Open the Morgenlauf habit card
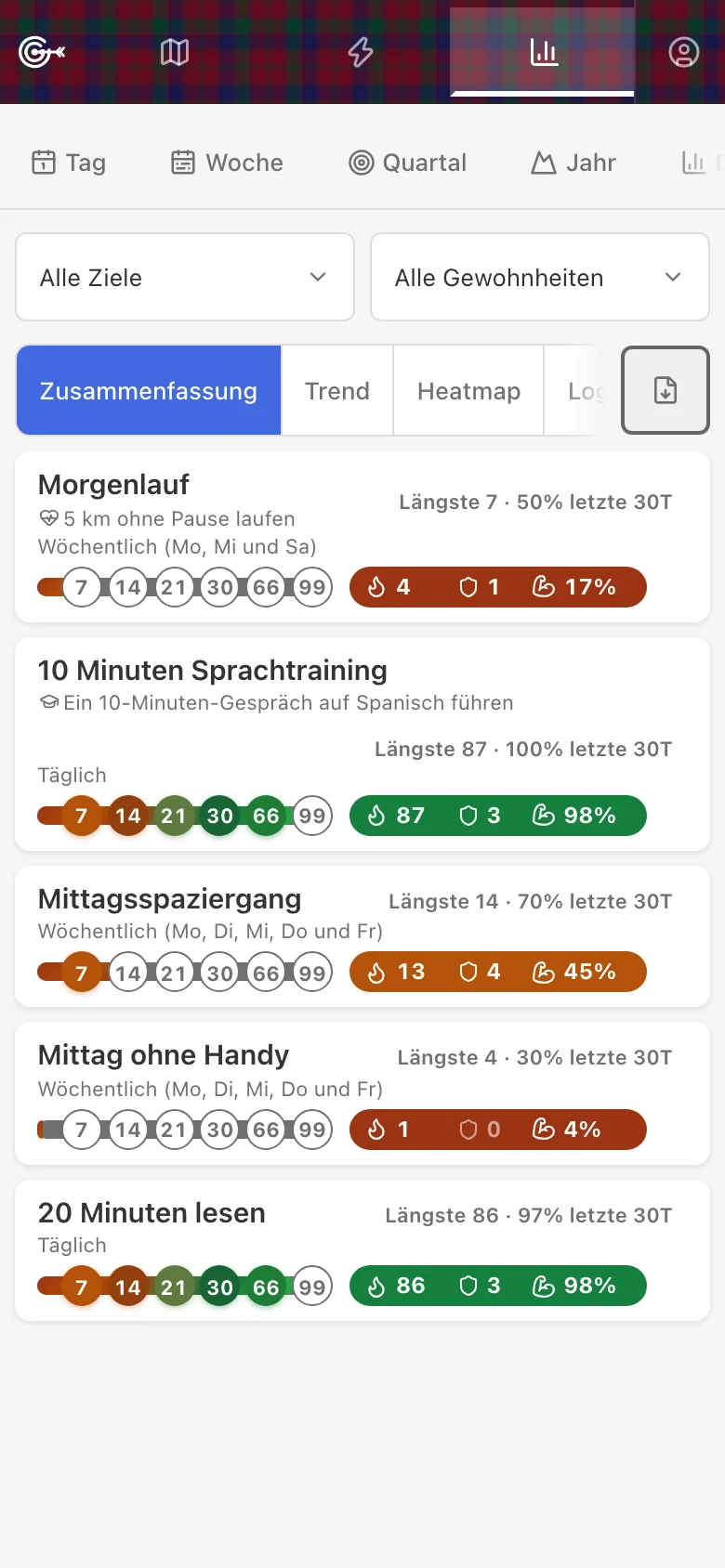This screenshot has height=1568, width=725. [362, 537]
